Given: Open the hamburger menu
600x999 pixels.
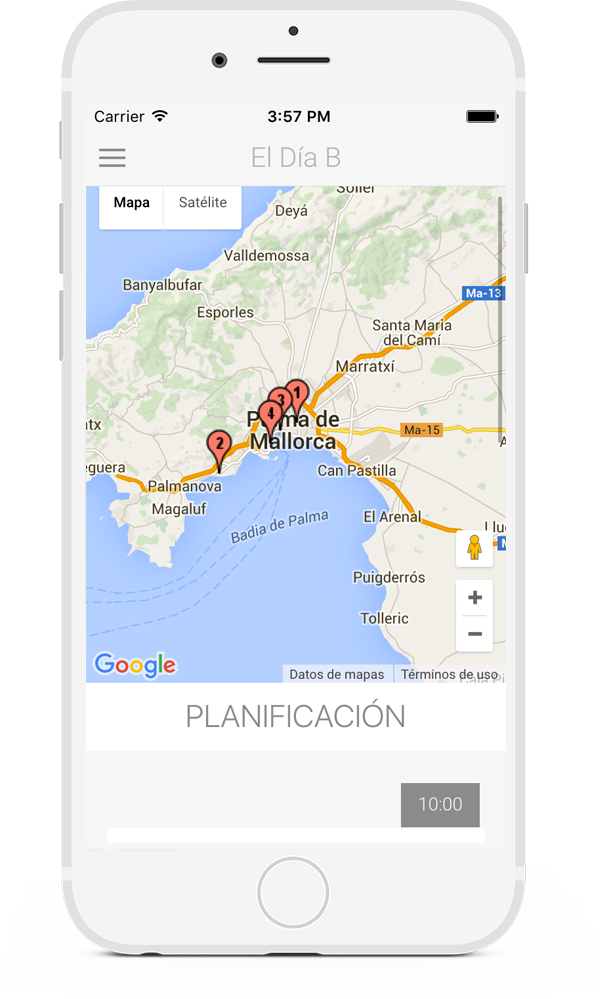Looking at the screenshot, I should (x=112, y=157).
